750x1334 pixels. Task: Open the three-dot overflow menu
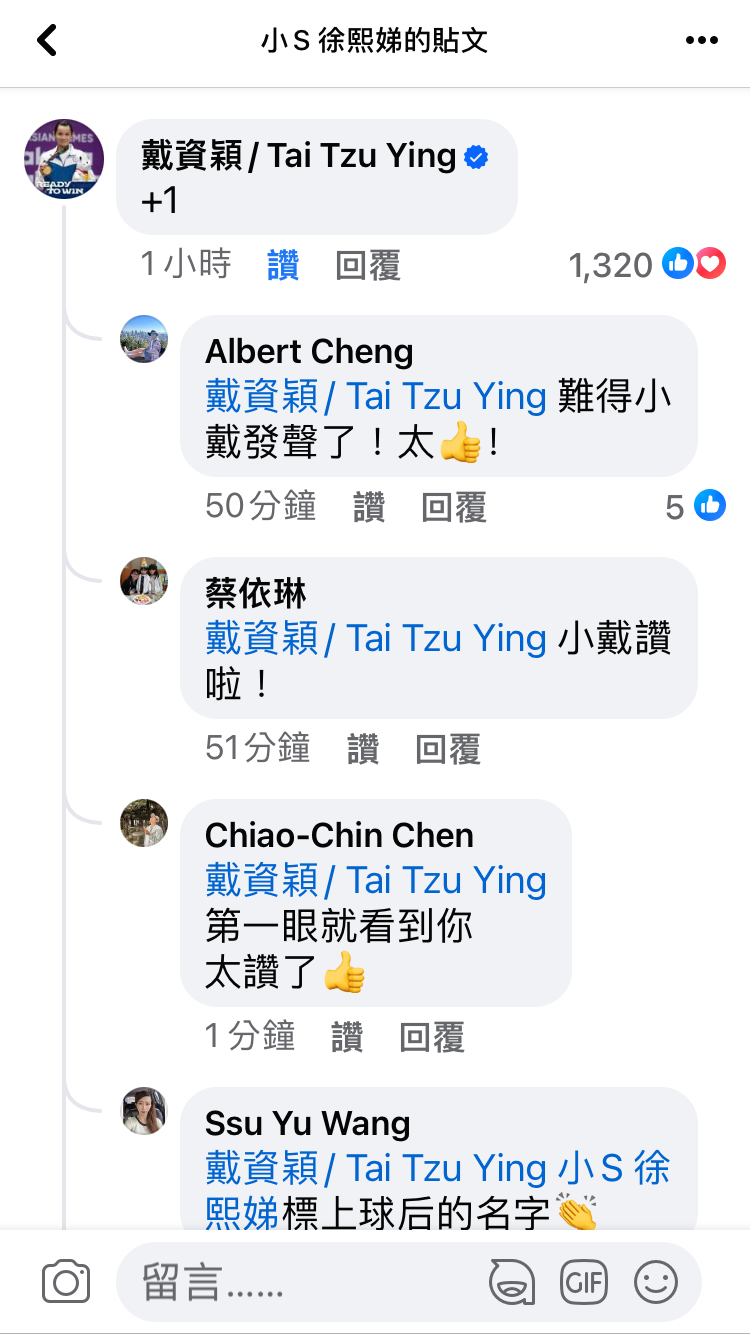(x=702, y=41)
